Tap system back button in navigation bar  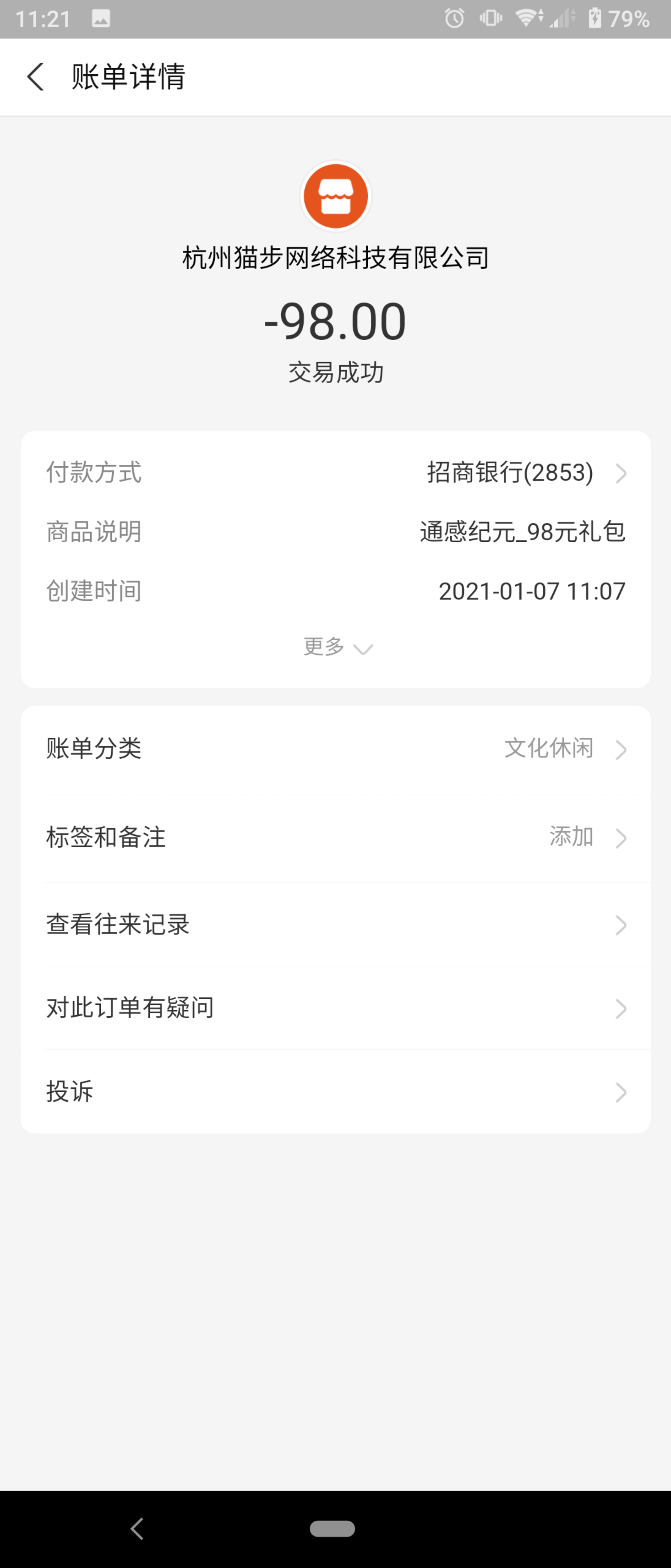click(x=138, y=1528)
